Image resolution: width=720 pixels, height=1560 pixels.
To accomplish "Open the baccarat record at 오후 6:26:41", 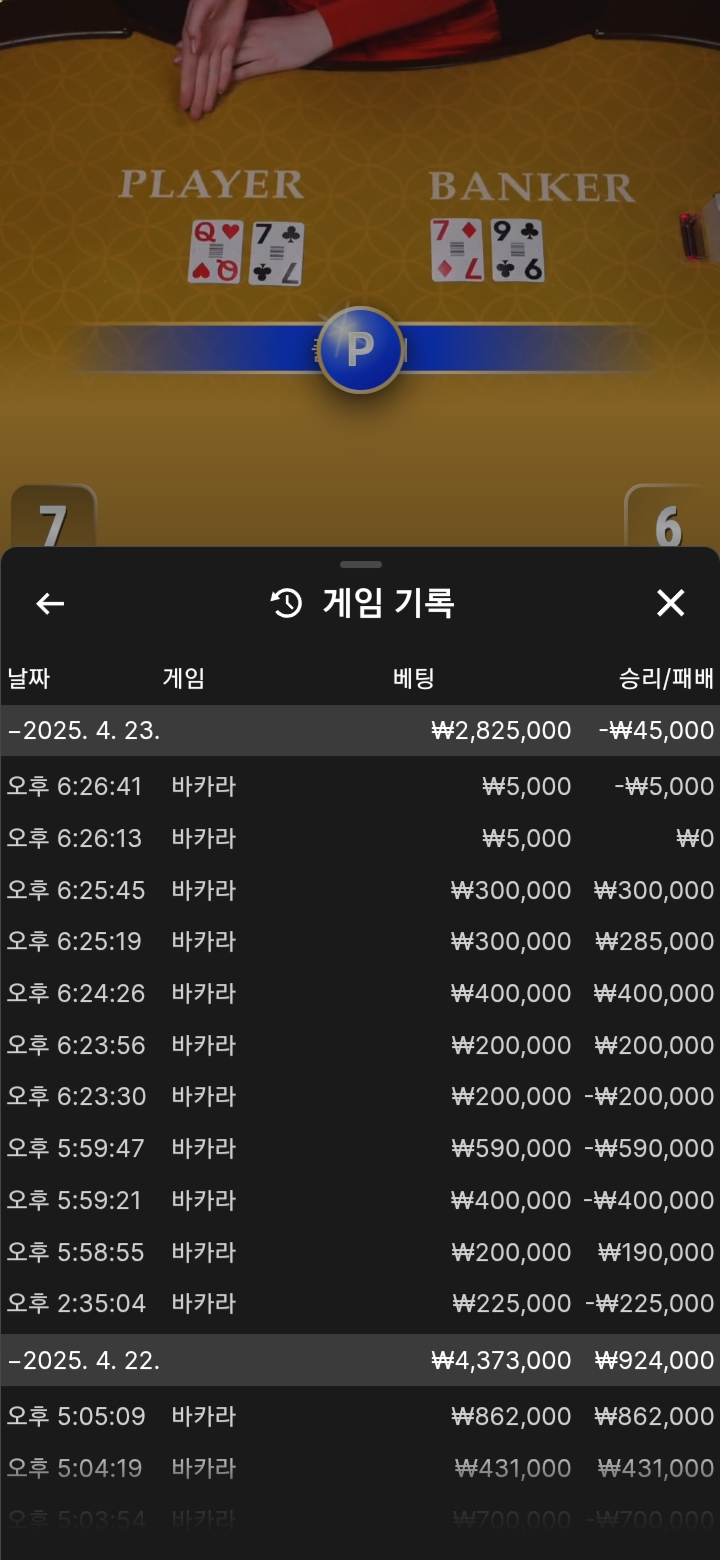I will 360,787.
